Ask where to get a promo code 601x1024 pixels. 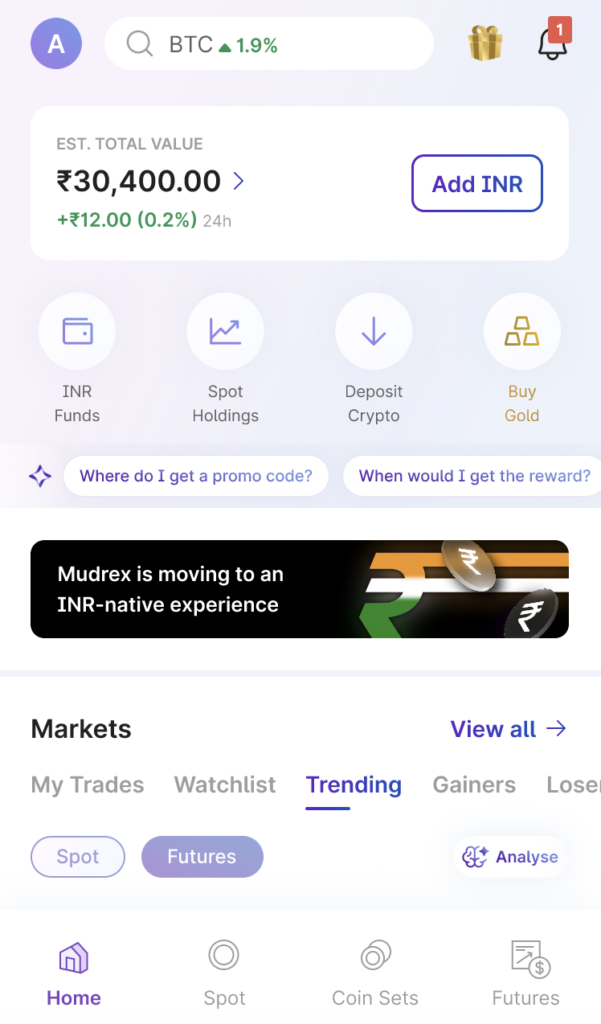pyautogui.click(x=196, y=476)
